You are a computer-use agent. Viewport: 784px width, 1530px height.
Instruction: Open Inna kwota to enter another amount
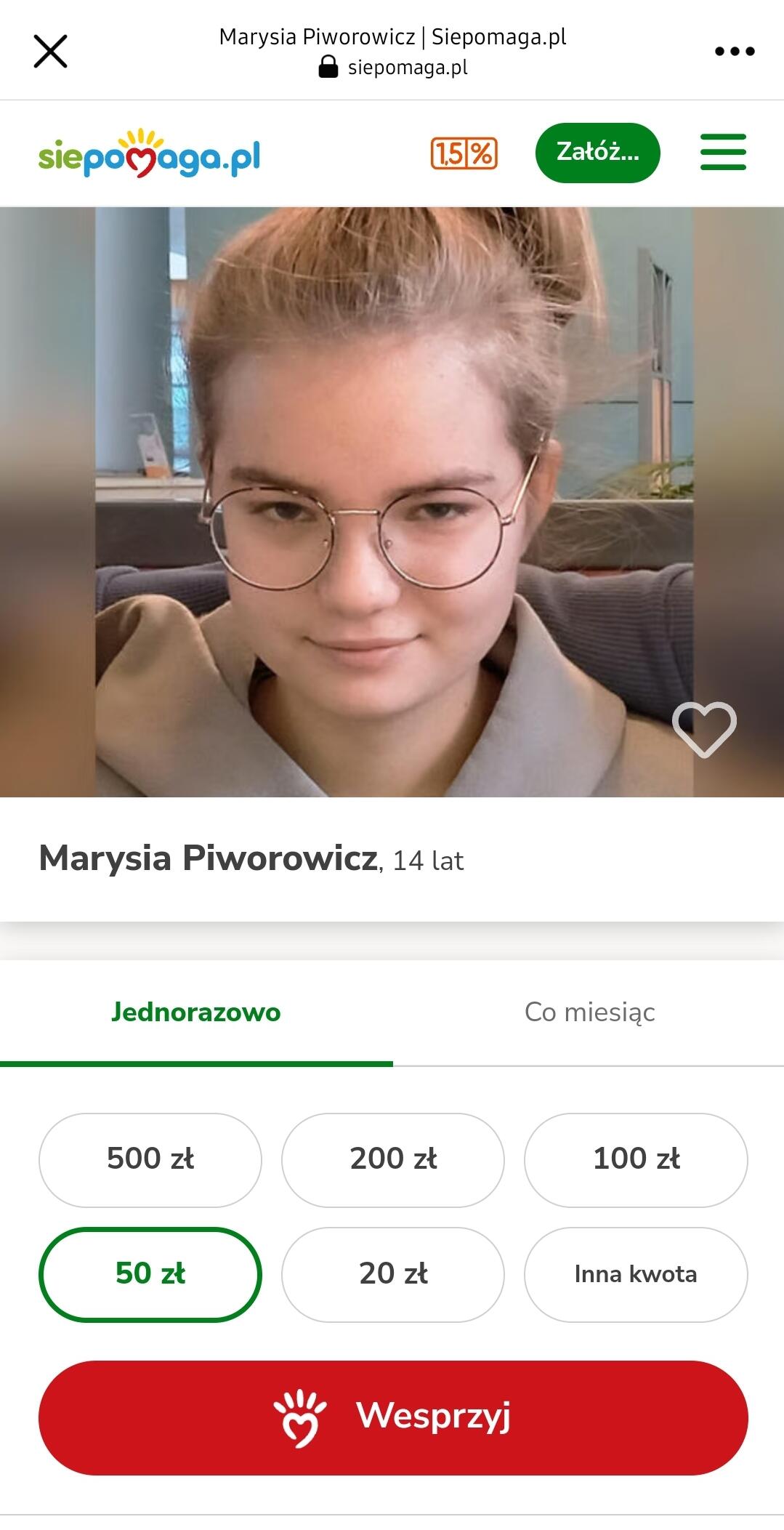[x=636, y=1273]
